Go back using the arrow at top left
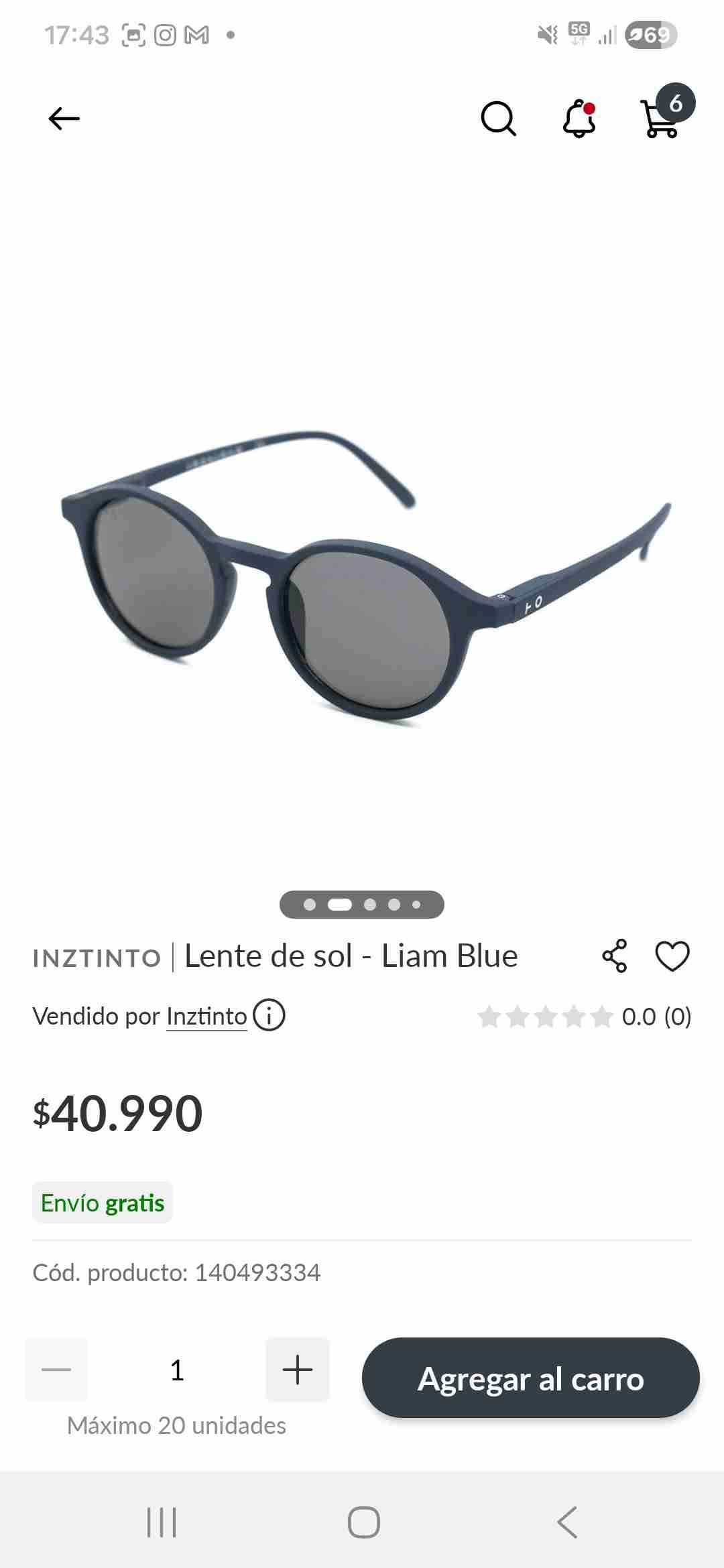The image size is (724, 1568). point(64,119)
